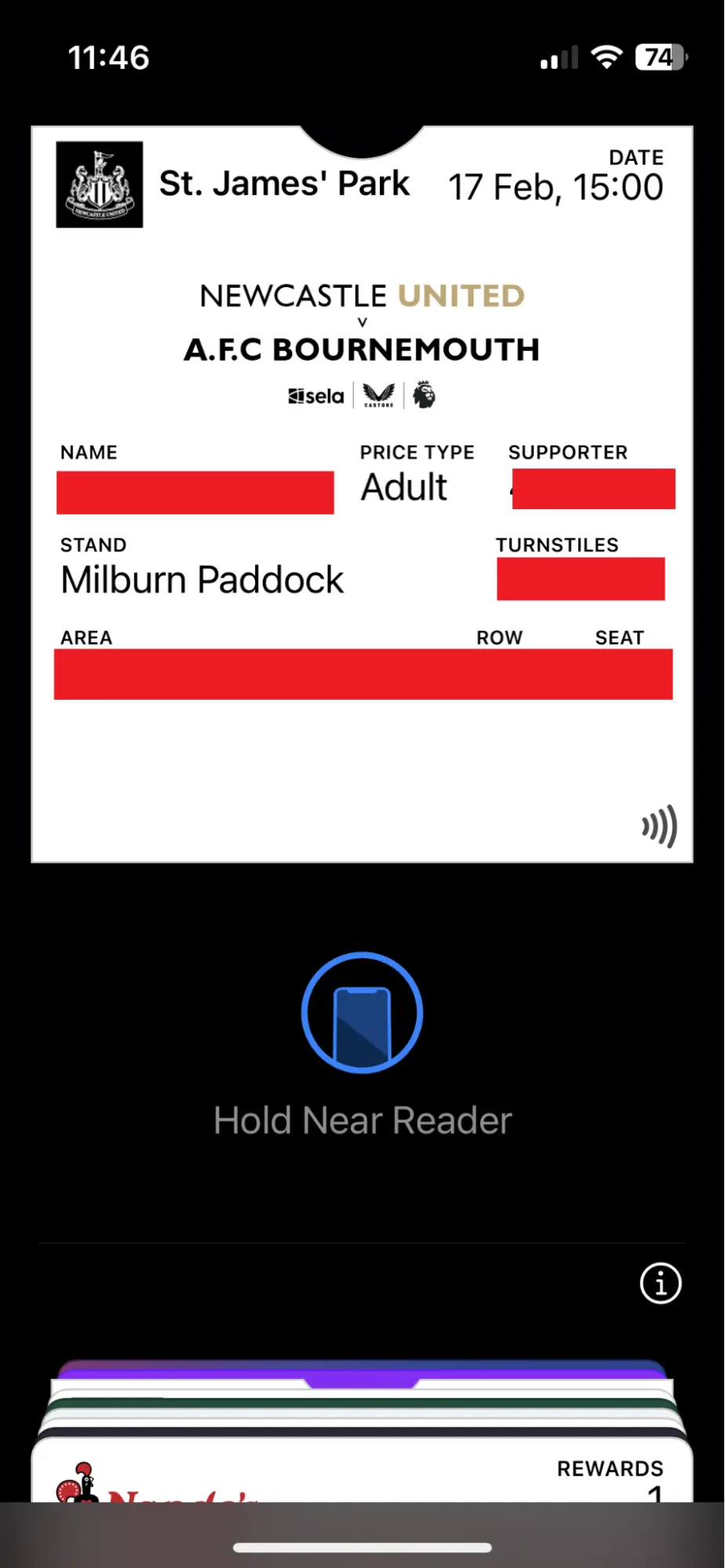Tap the home indicator bar at bottom

coord(362,1545)
